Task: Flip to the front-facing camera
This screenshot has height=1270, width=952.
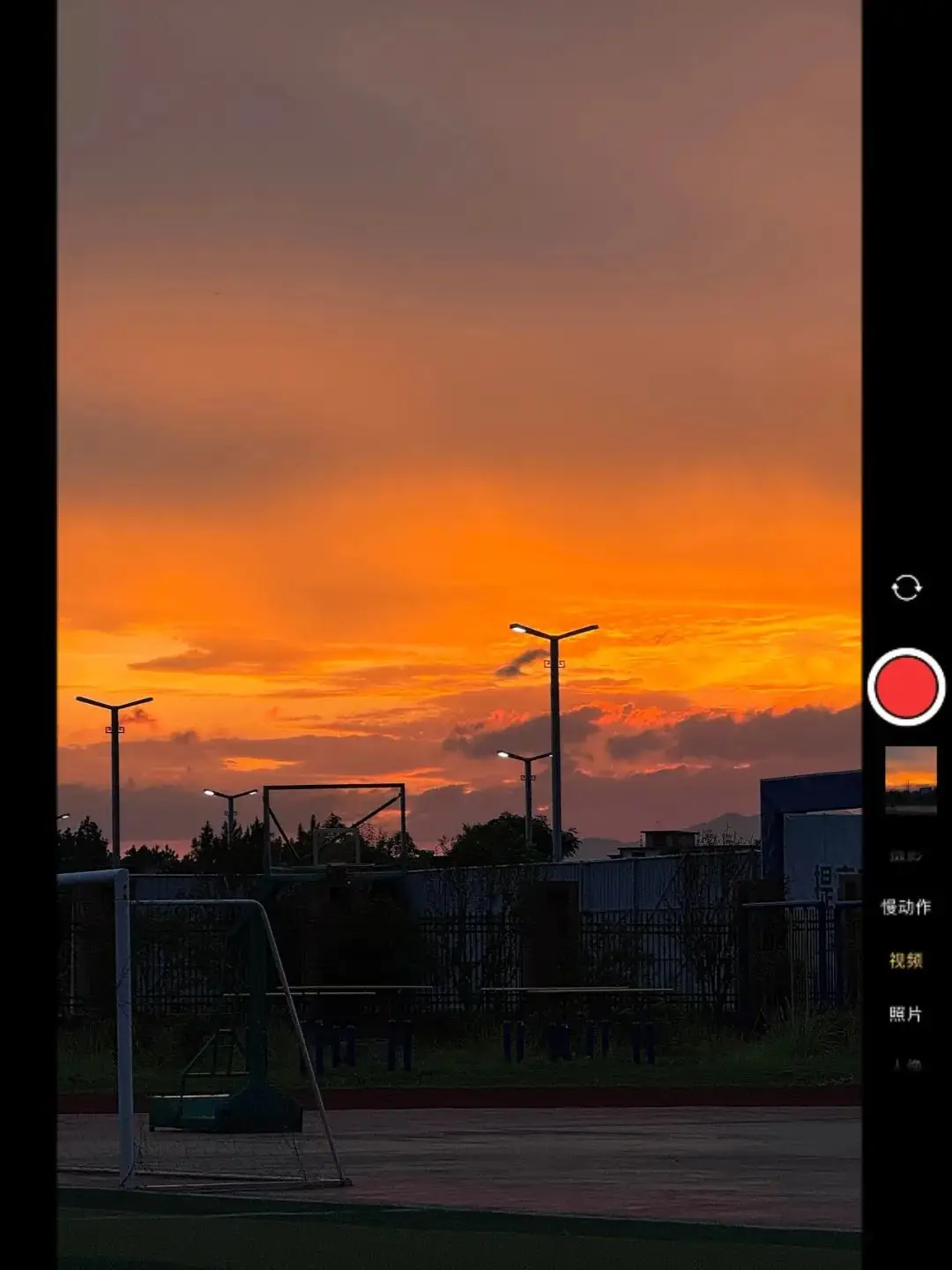Action: point(906,587)
